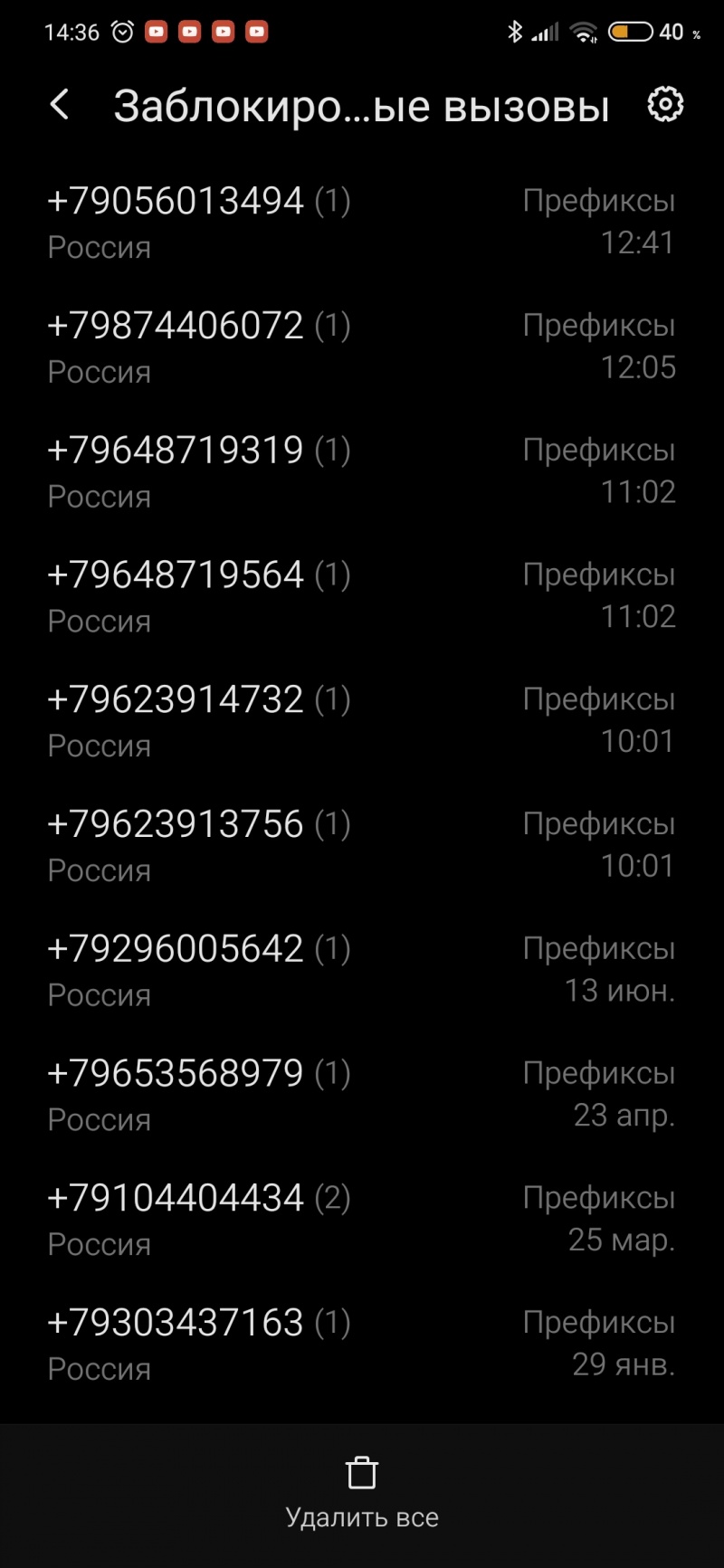Tap the blocked number +79623913756

coord(362,846)
